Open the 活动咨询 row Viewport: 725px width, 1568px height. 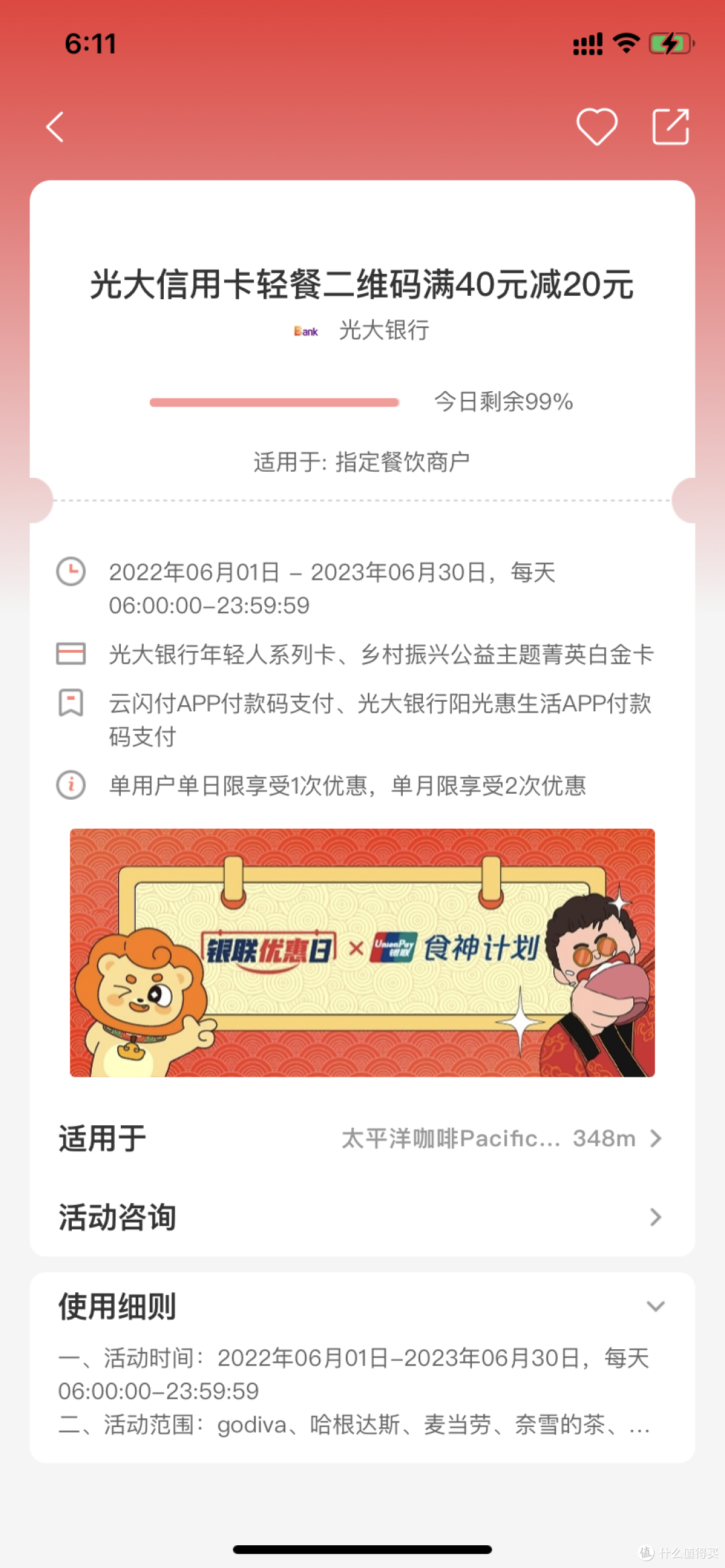(x=362, y=1217)
